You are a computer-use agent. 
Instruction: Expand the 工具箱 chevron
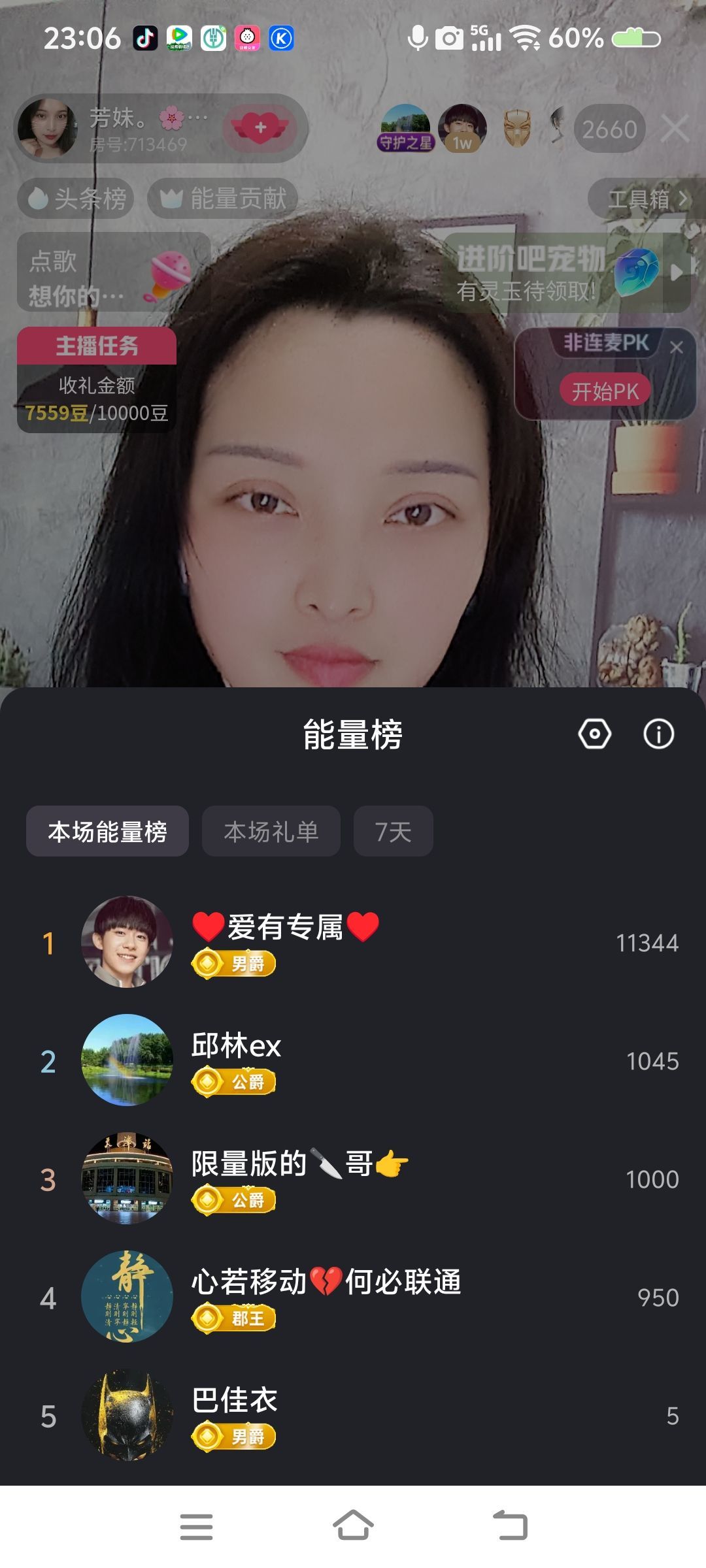coord(682,198)
